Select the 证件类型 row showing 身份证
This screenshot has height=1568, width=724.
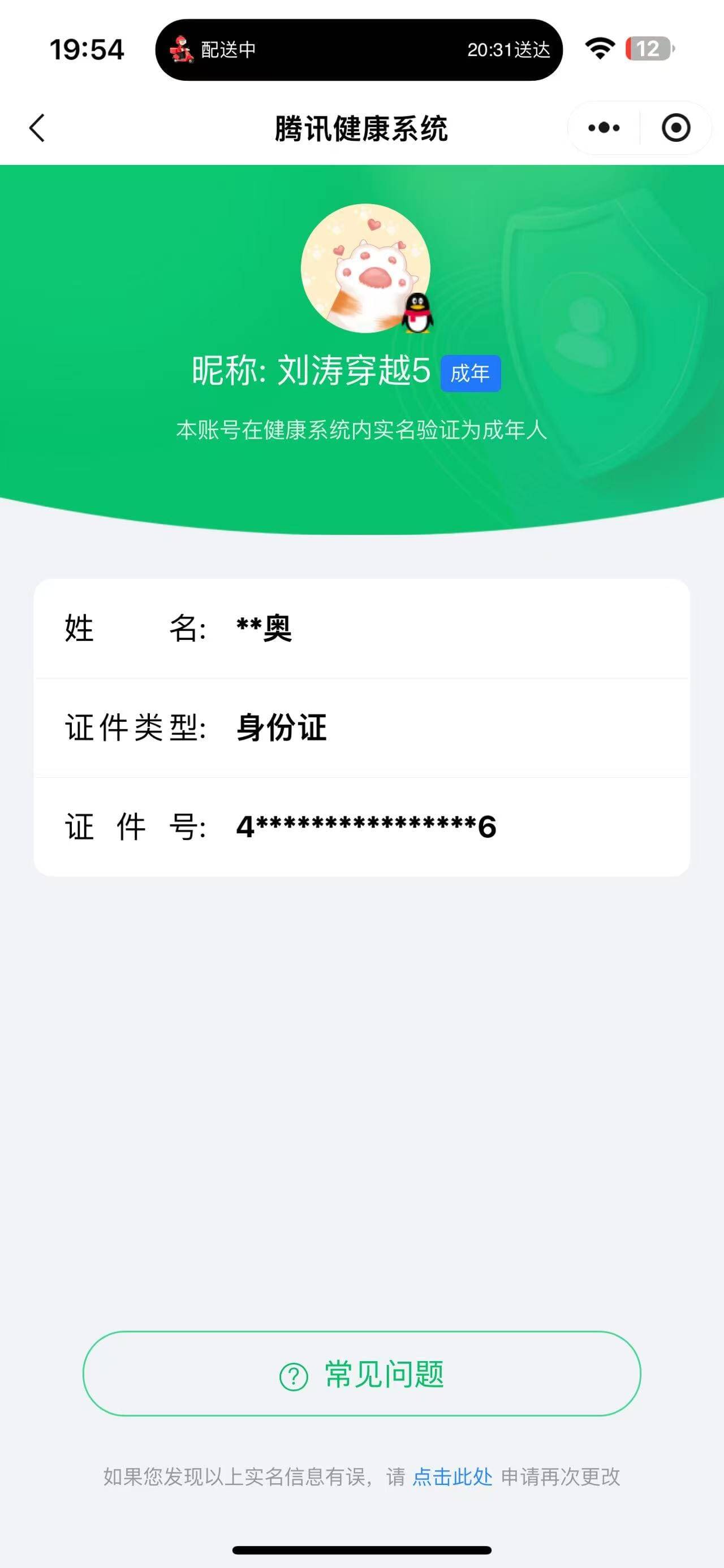pos(361,728)
